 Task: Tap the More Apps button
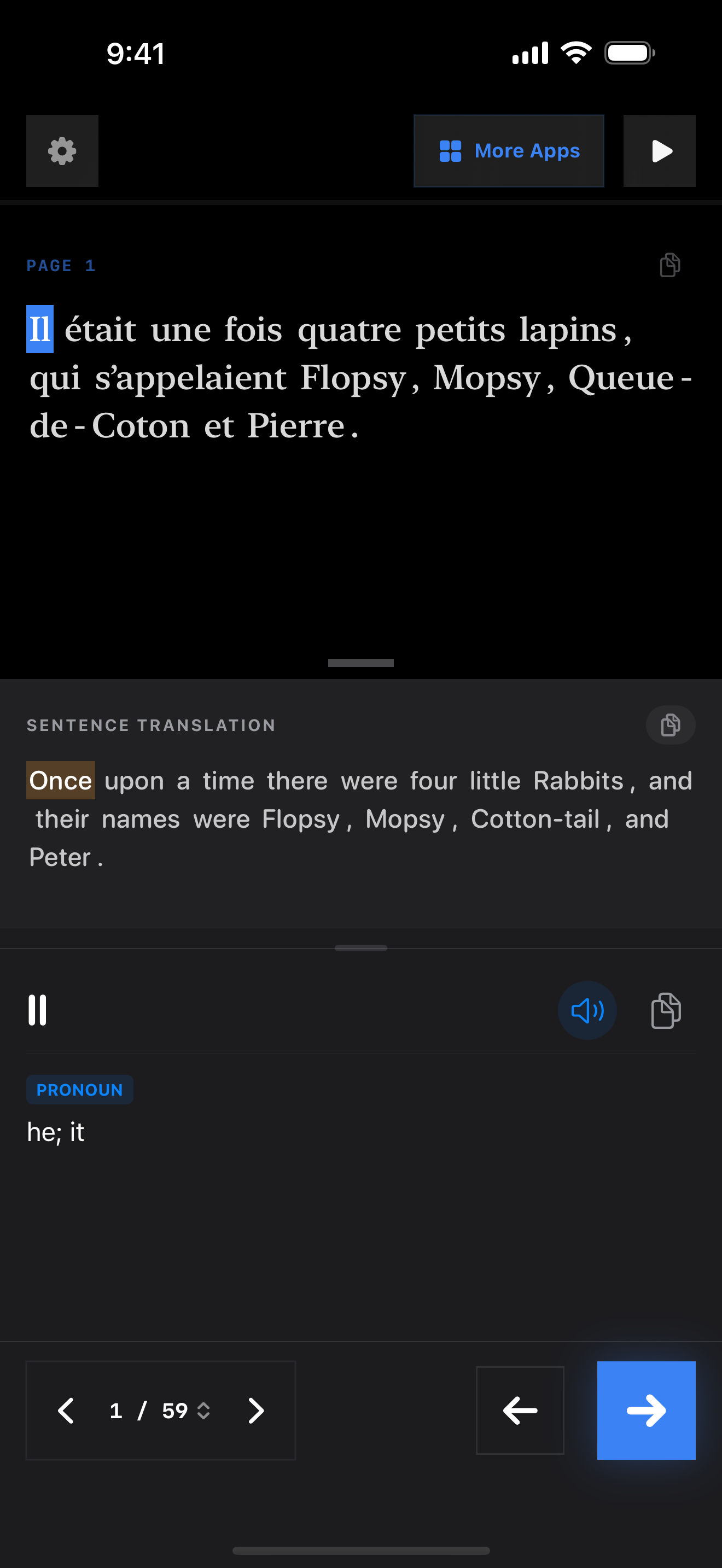pyautogui.click(x=508, y=151)
